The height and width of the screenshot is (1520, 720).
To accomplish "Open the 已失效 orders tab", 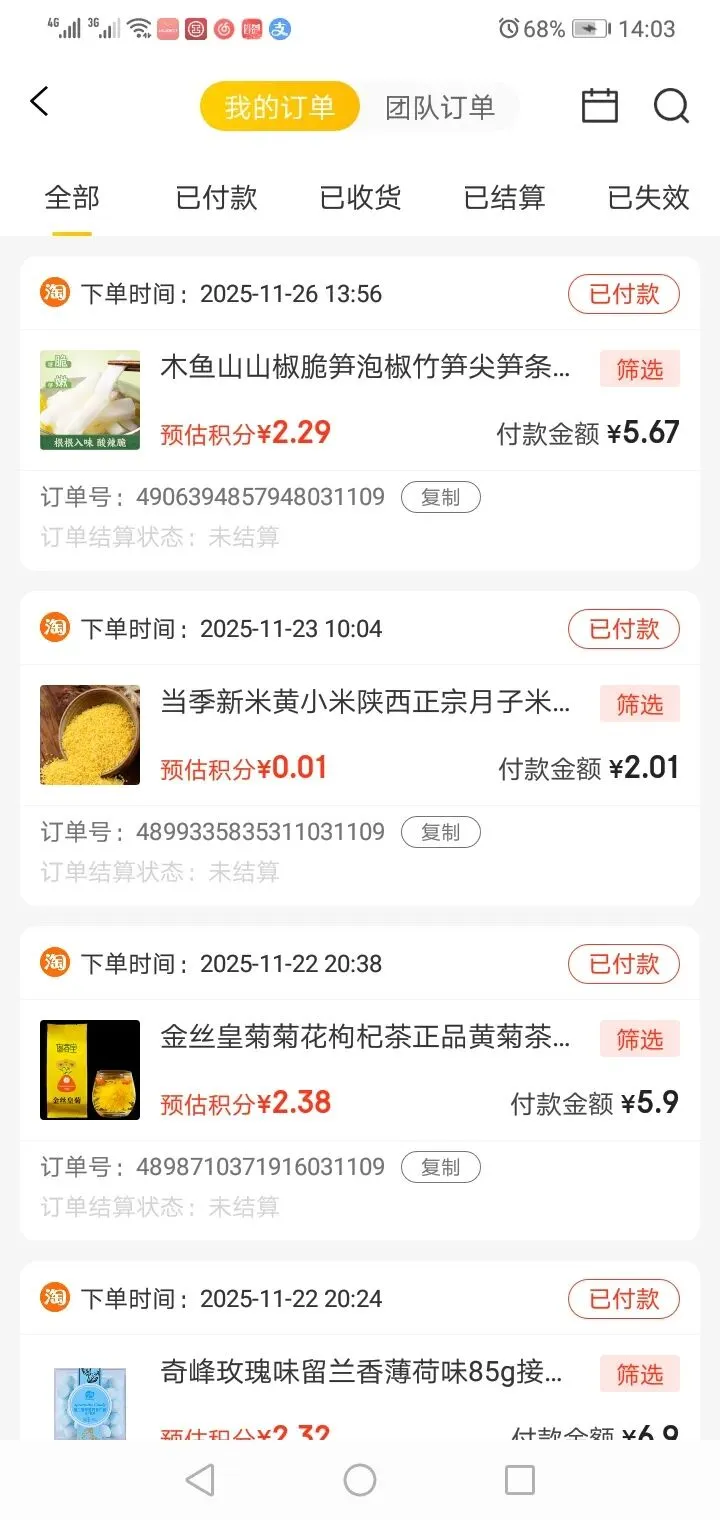I will click(x=648, y=198).
